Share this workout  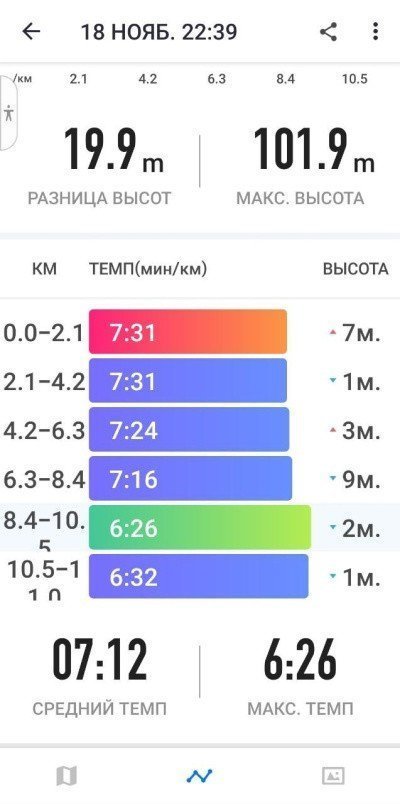click(x=328, y=32)
